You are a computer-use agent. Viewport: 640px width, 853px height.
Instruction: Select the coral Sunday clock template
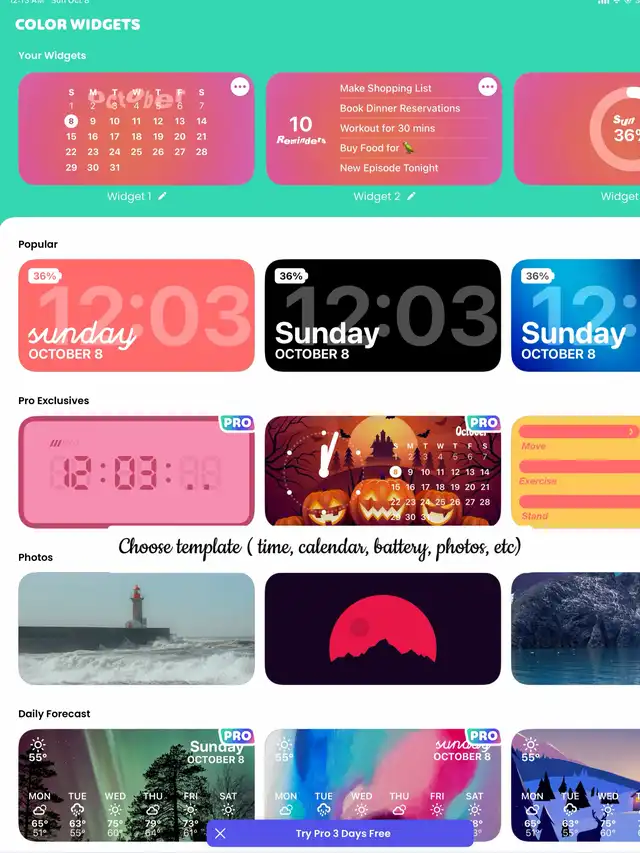(x=136, y=315)
